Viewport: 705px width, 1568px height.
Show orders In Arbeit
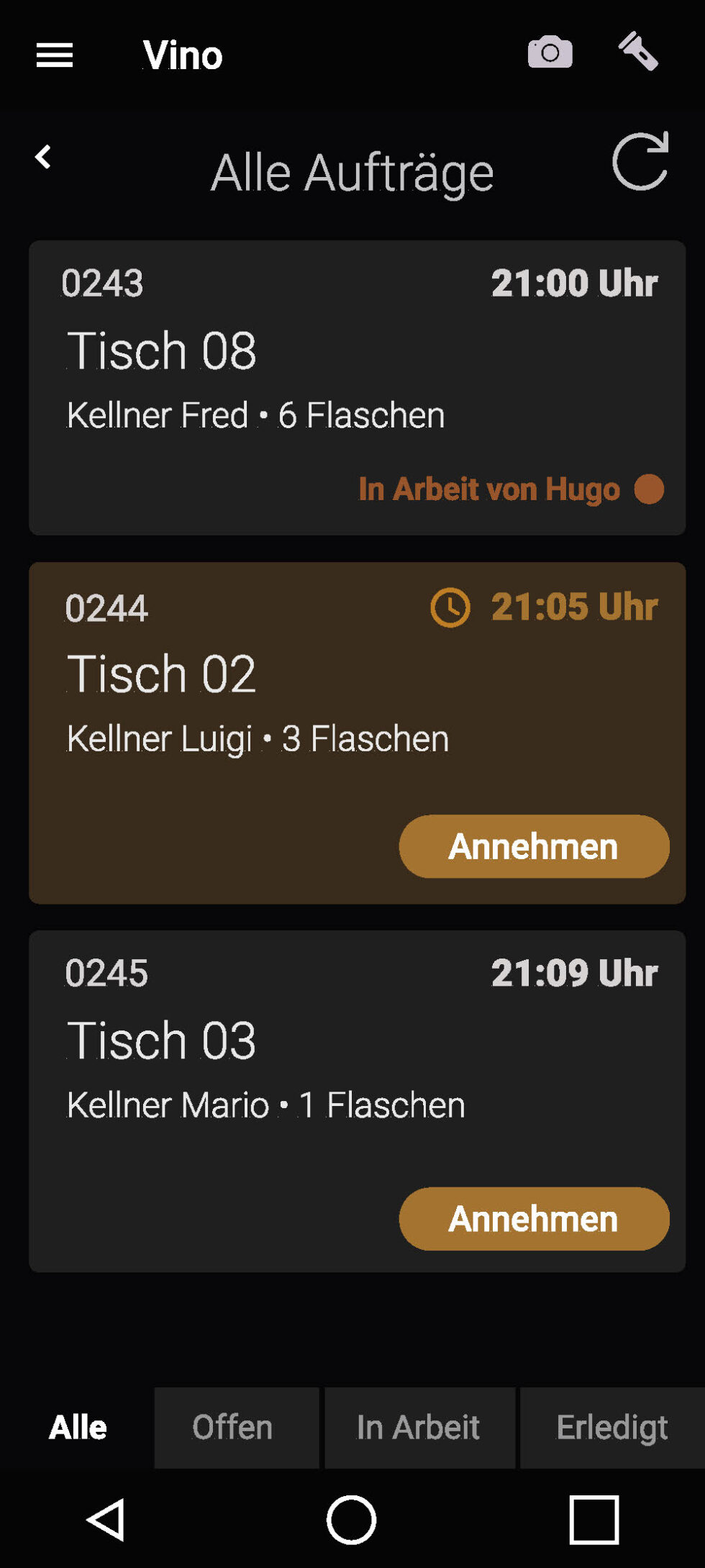419,1428
